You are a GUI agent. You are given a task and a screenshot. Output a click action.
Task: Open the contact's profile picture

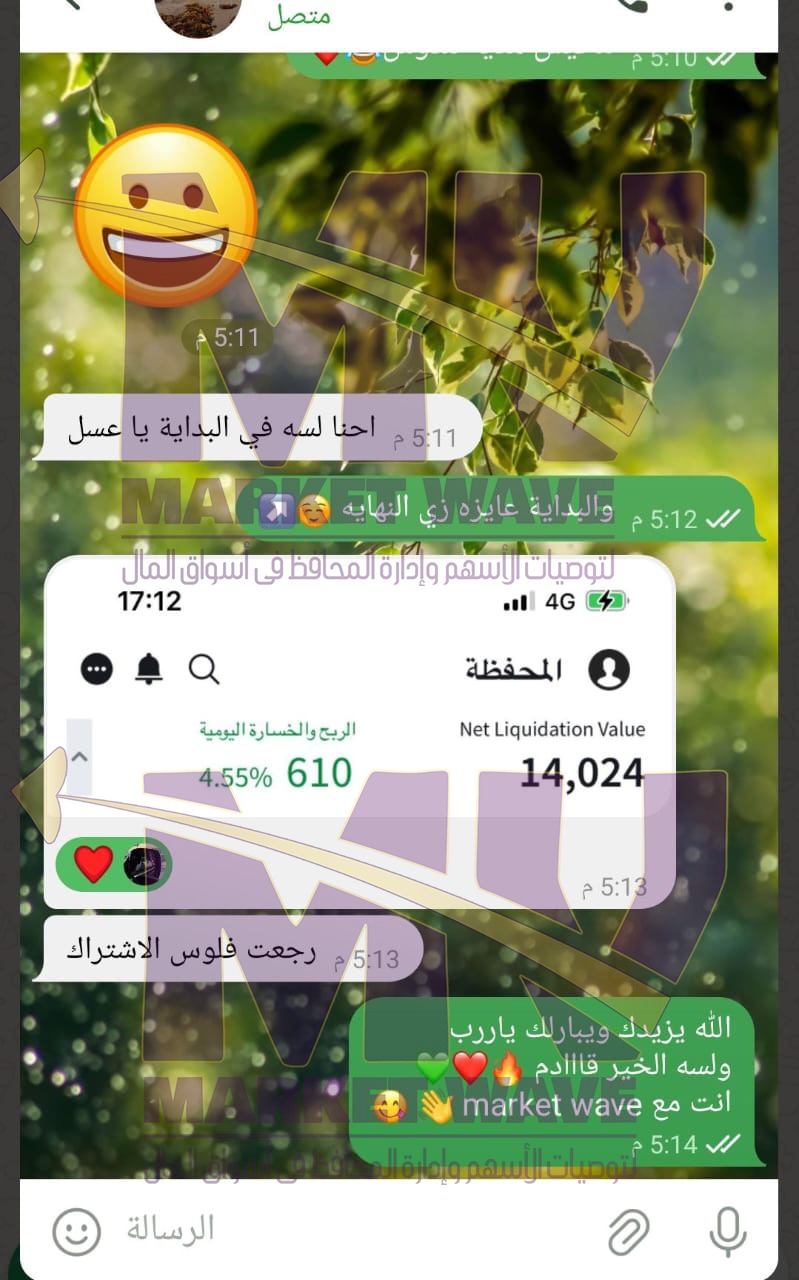[x=200, y=12]
